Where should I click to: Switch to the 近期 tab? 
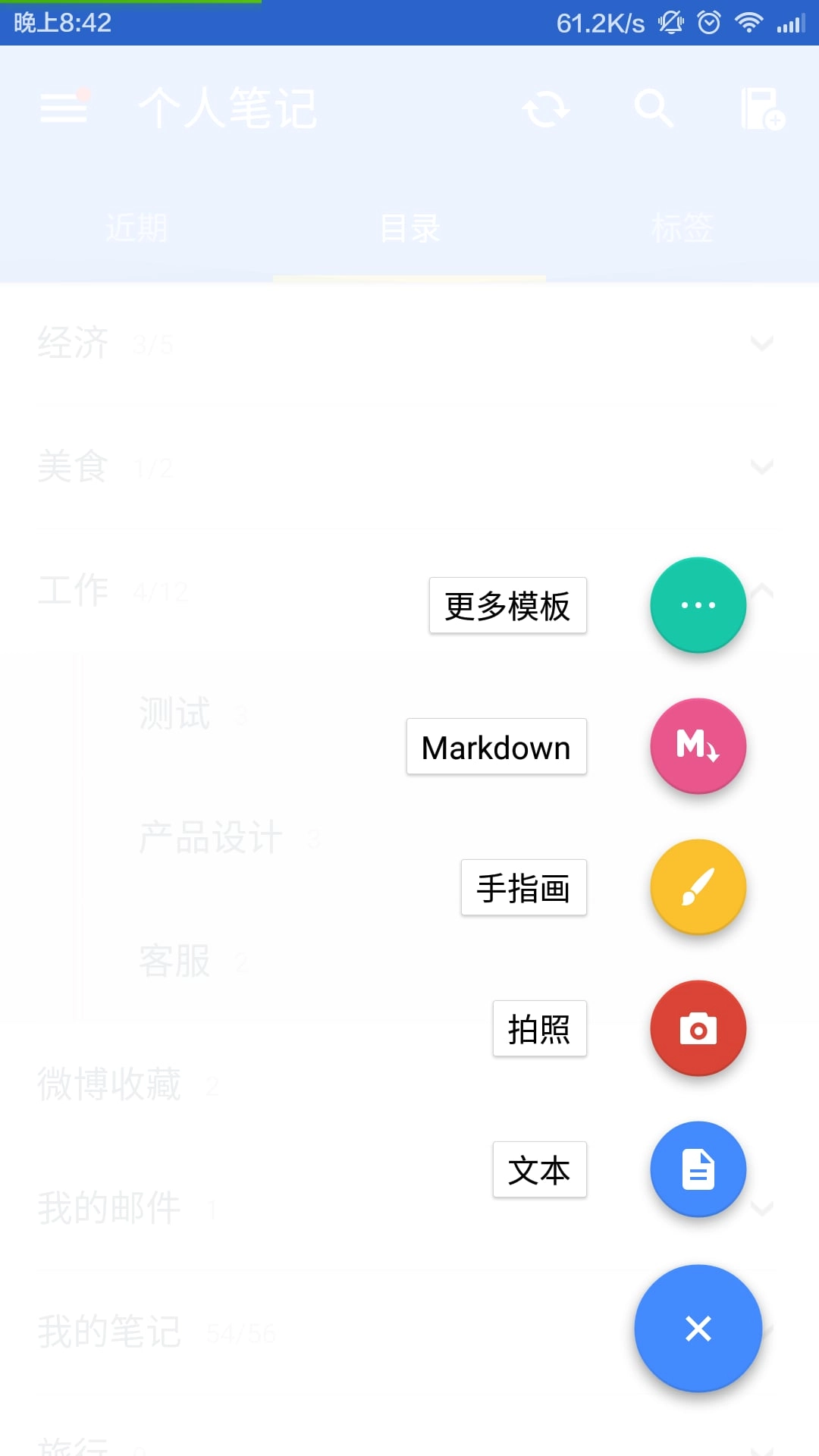pos(136,226)
